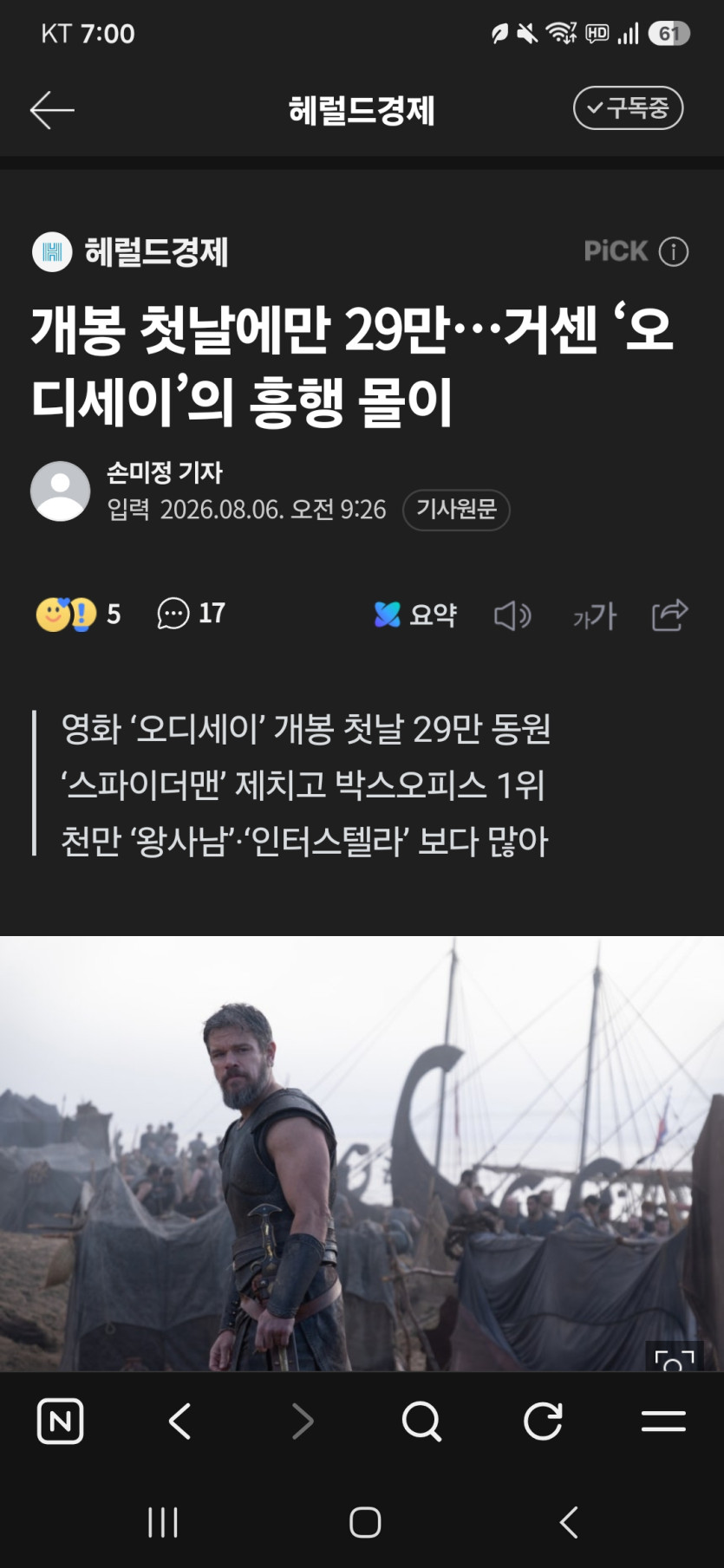This screenshot has height=1568, width=724.
Task: Open the bottom toolbar hamburger menu
Action: [663, 1422]
